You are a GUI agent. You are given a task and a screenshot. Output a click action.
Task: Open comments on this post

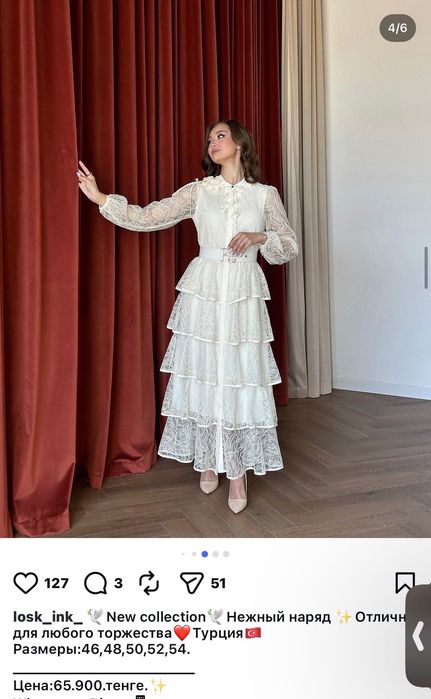point(95,583)
